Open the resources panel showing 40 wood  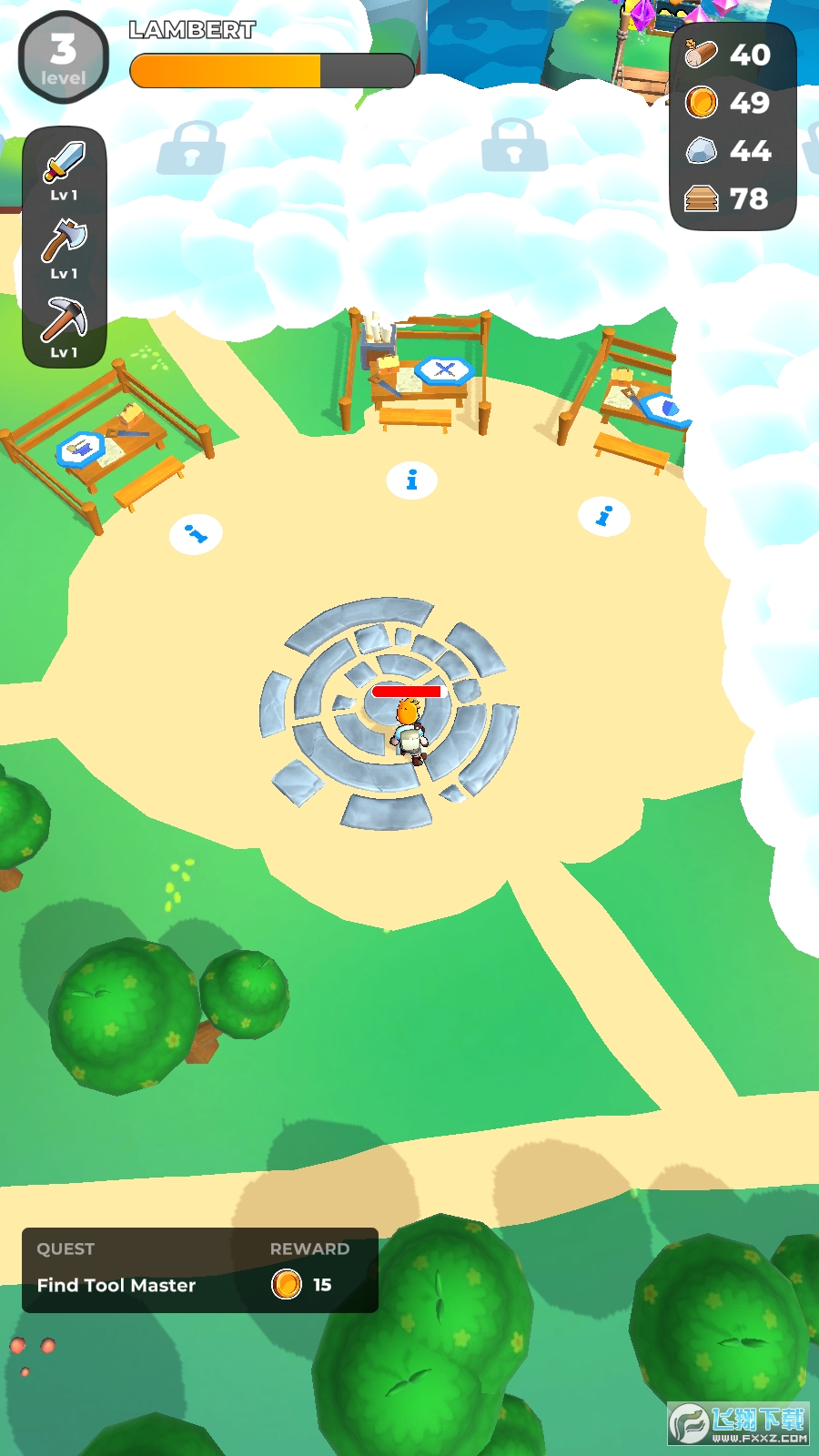tap(733, 126)
